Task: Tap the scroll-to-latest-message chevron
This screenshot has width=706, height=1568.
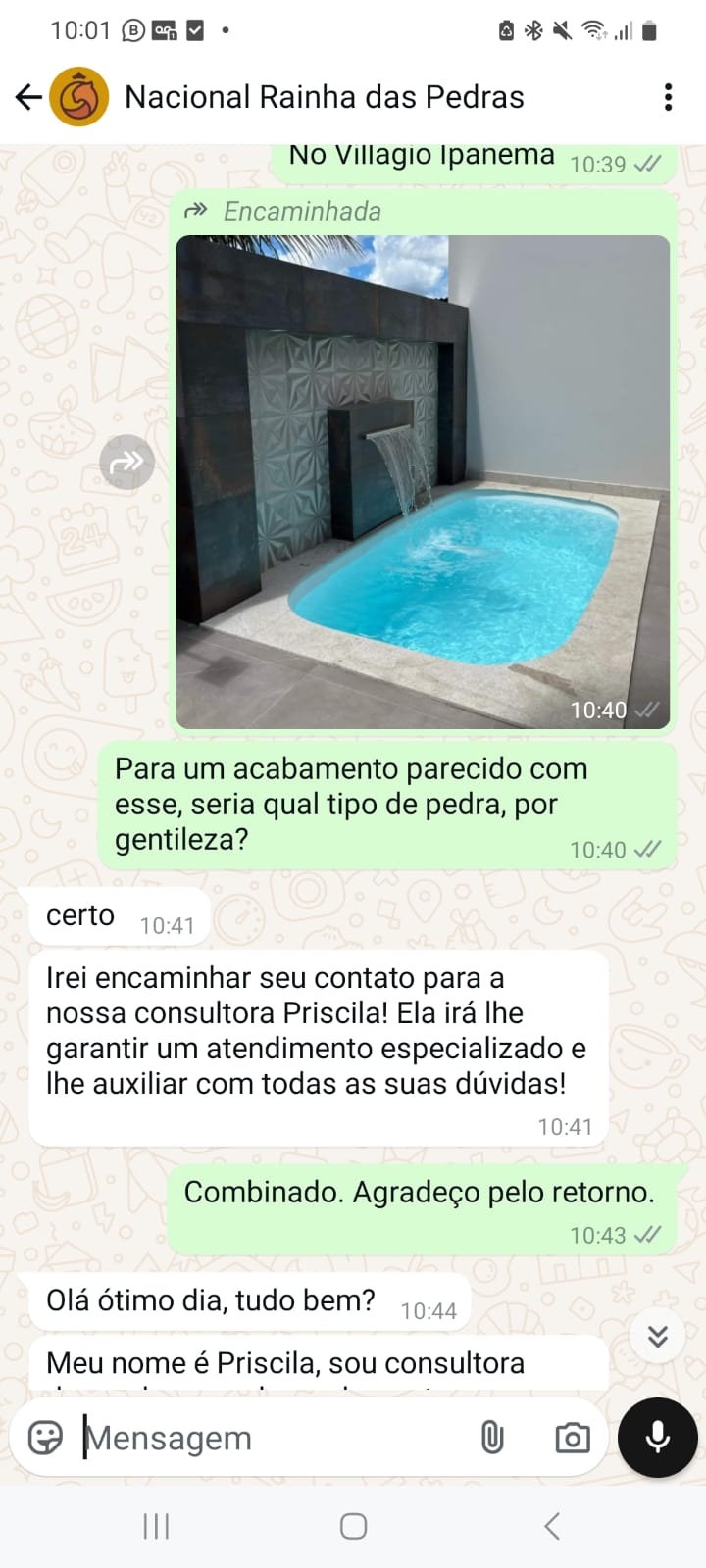Action: (x=657, y=1336)
